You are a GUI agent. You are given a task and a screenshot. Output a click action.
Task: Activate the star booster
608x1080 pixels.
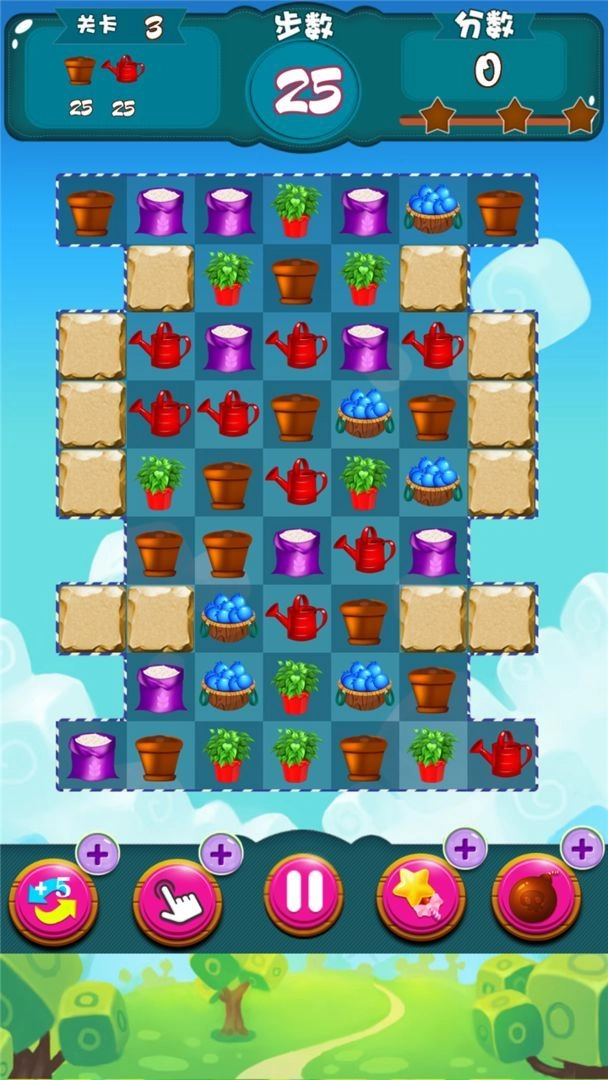(x=420, y=898)
